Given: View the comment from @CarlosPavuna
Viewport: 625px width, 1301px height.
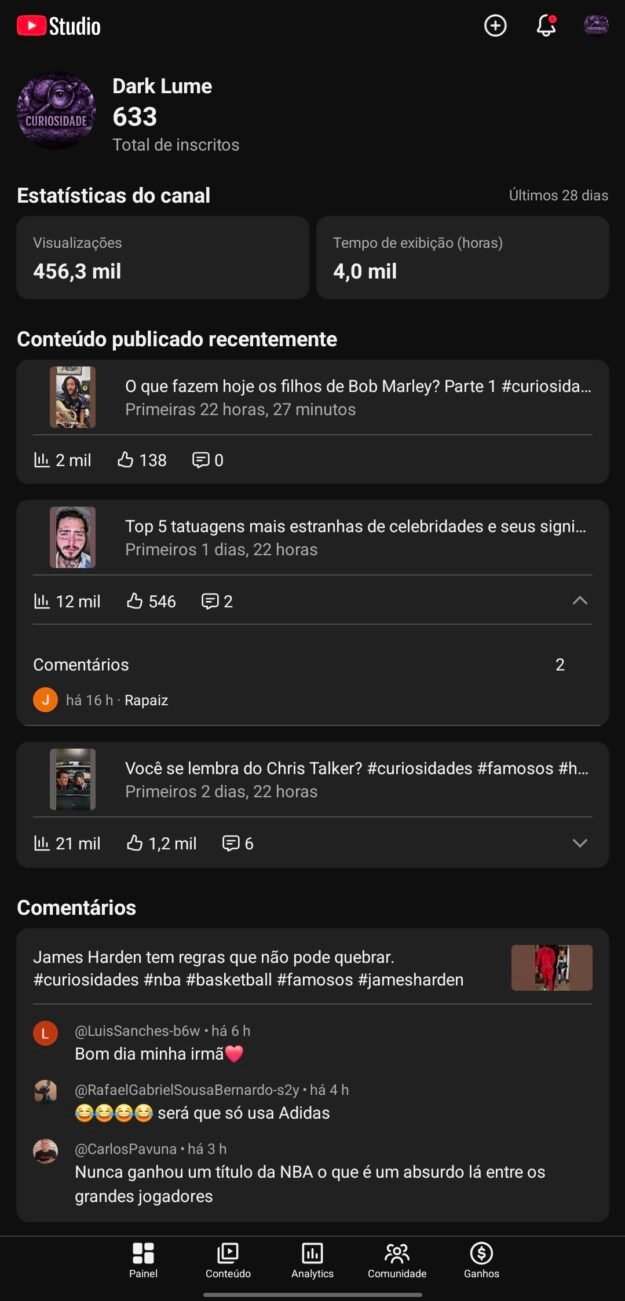Looking at the screenshot, I should [x=310, y=1172].
